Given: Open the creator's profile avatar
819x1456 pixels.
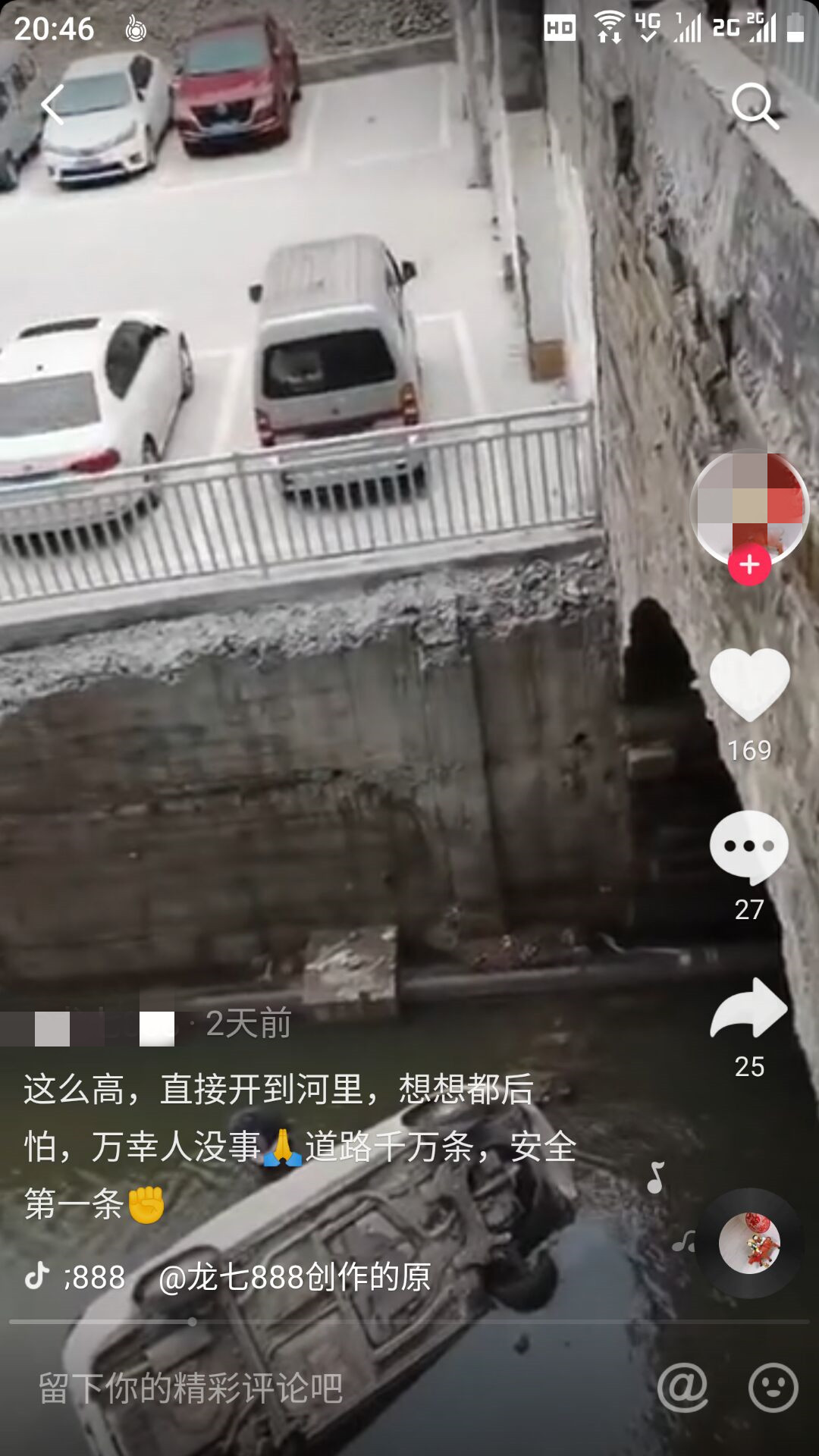Looking at the screenshot, I should [x=749, y=504].
